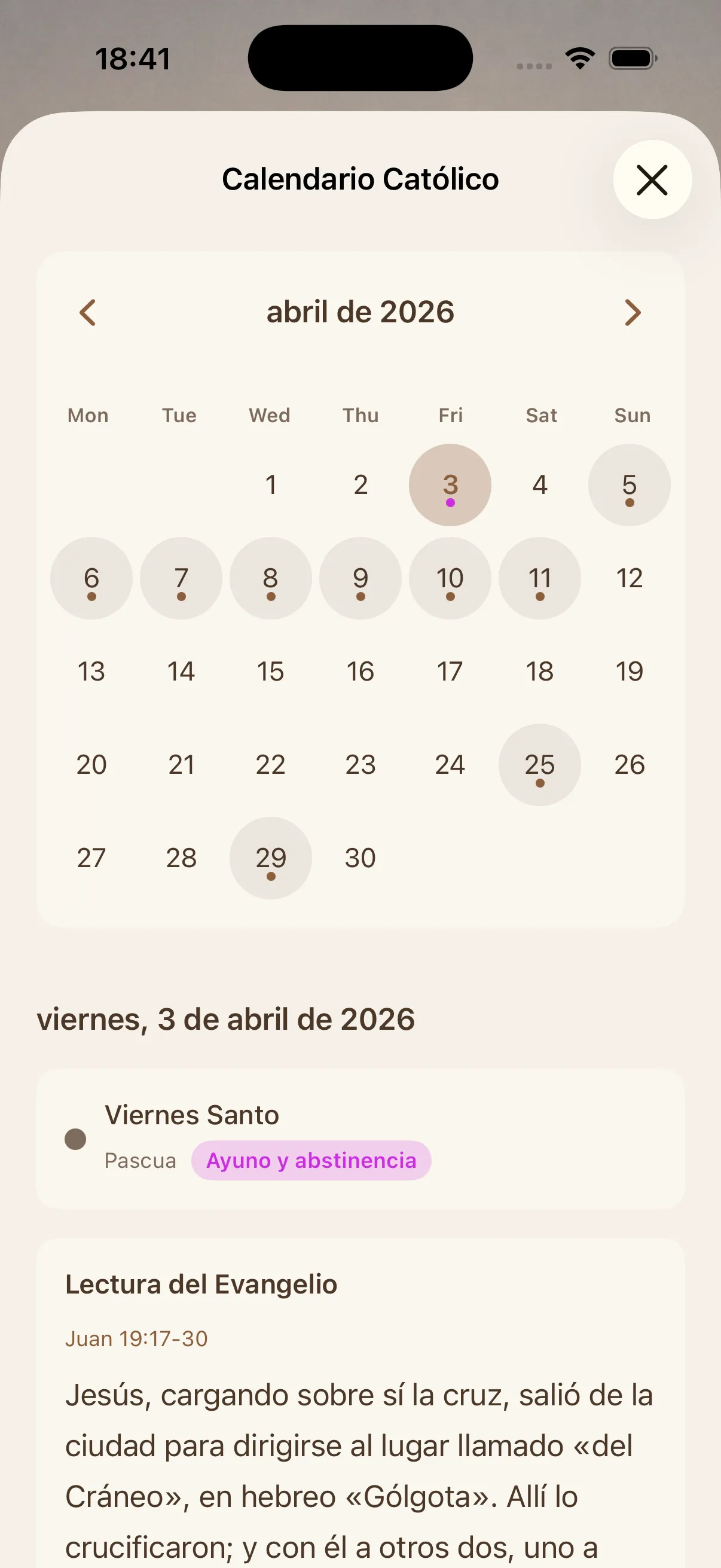Tap the Ayuno y abstinencia badge
The width and height of the screenshot is (721, 1568).
pyautogui.click(x=311, y=1160)
